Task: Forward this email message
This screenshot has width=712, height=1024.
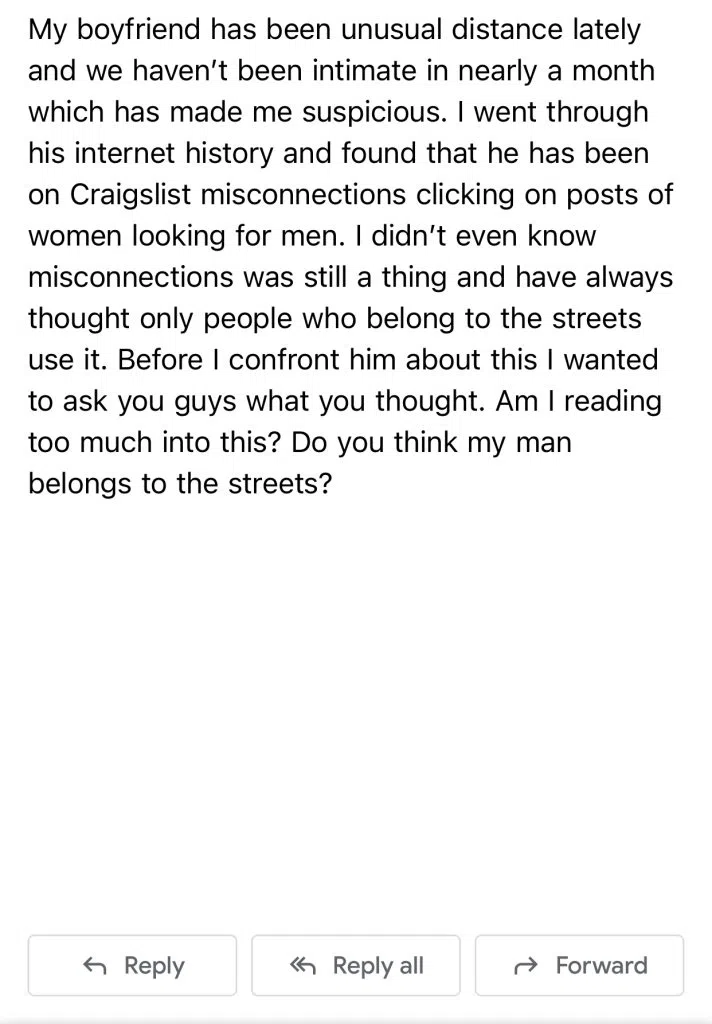Action: [579, 965]
